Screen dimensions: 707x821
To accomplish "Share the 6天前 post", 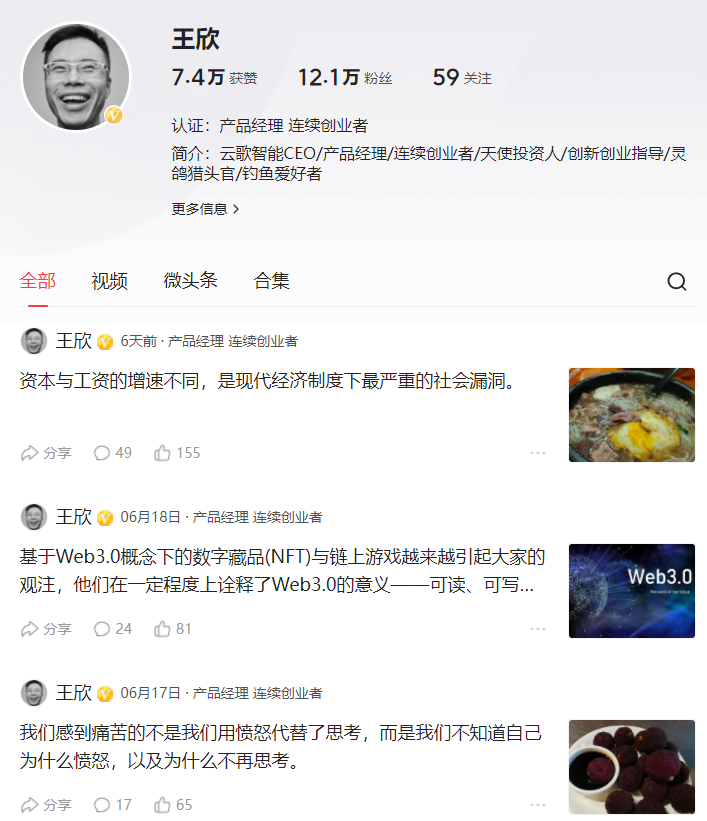I will click(x=46, y=453).
